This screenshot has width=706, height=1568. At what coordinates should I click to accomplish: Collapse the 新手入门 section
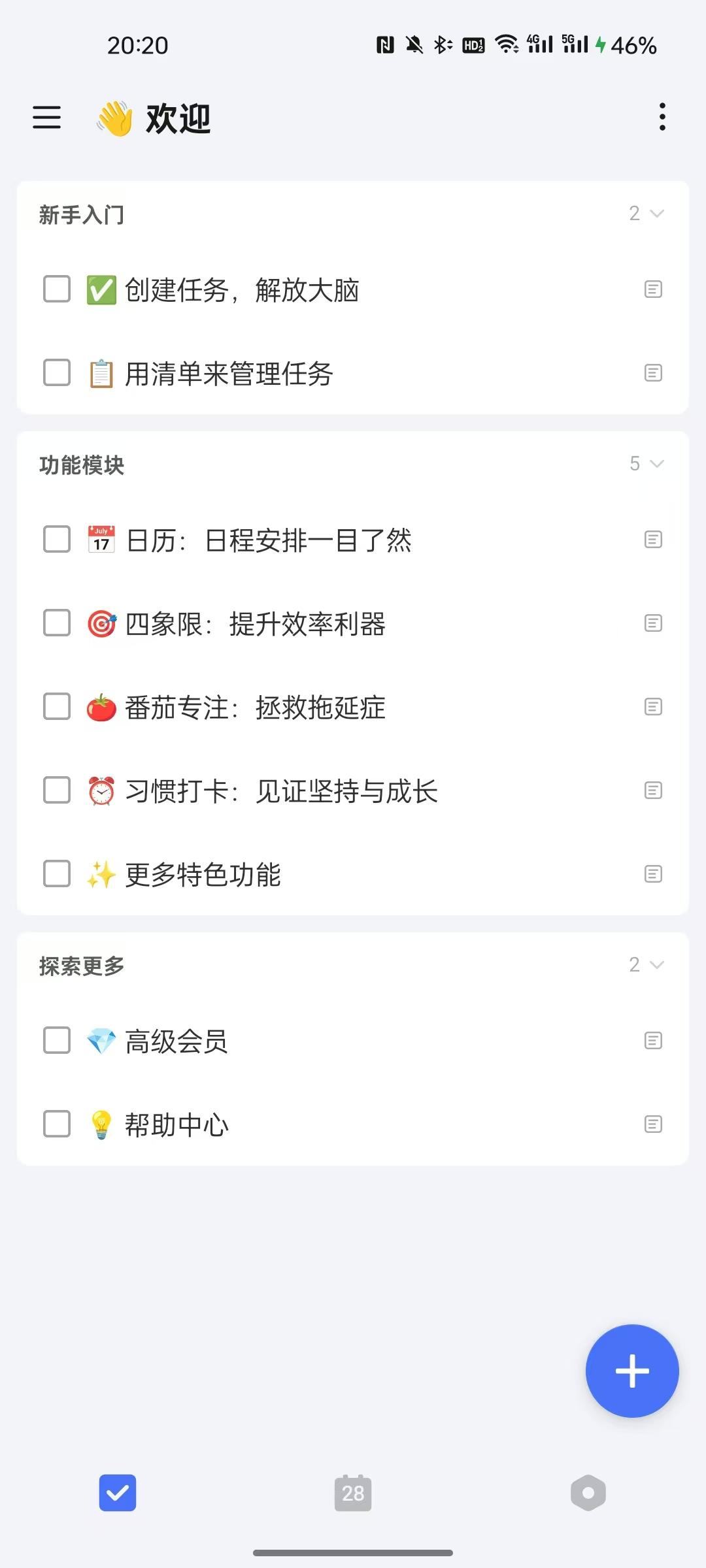[657, 214]
